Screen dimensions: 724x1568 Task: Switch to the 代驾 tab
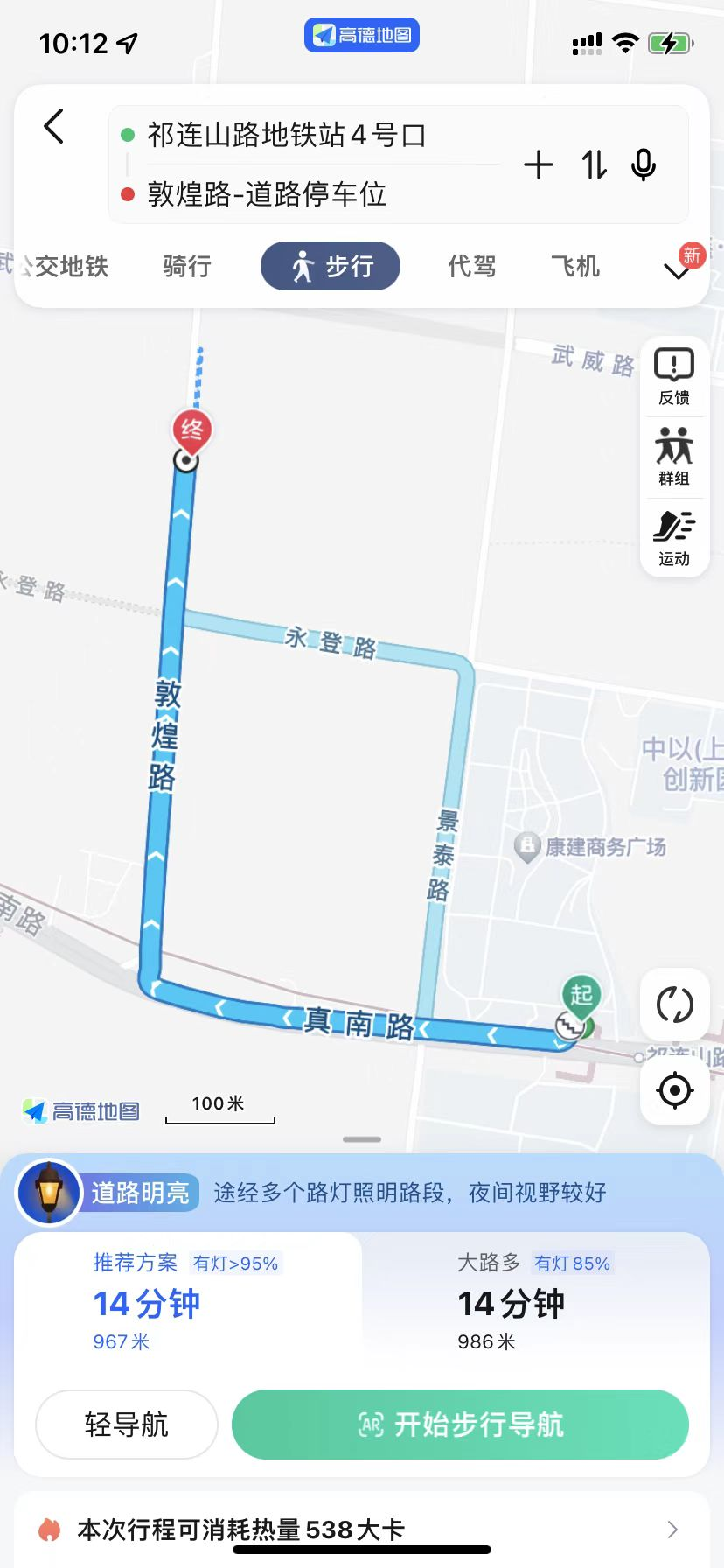point(472,266)
